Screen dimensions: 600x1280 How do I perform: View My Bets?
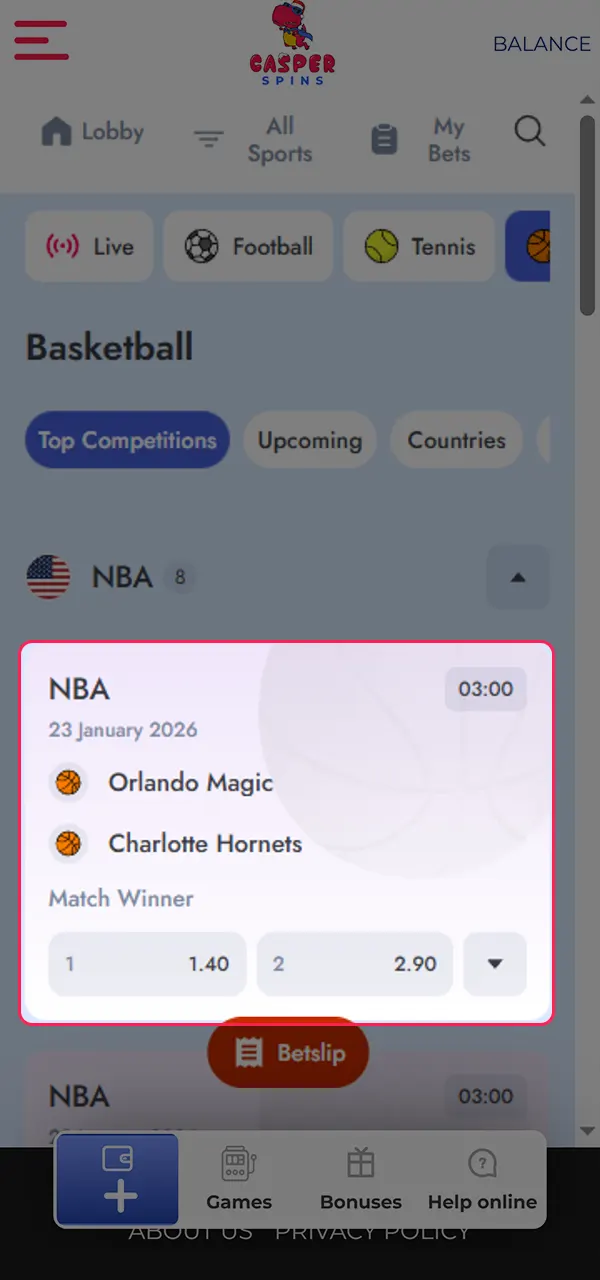[422, 140]
